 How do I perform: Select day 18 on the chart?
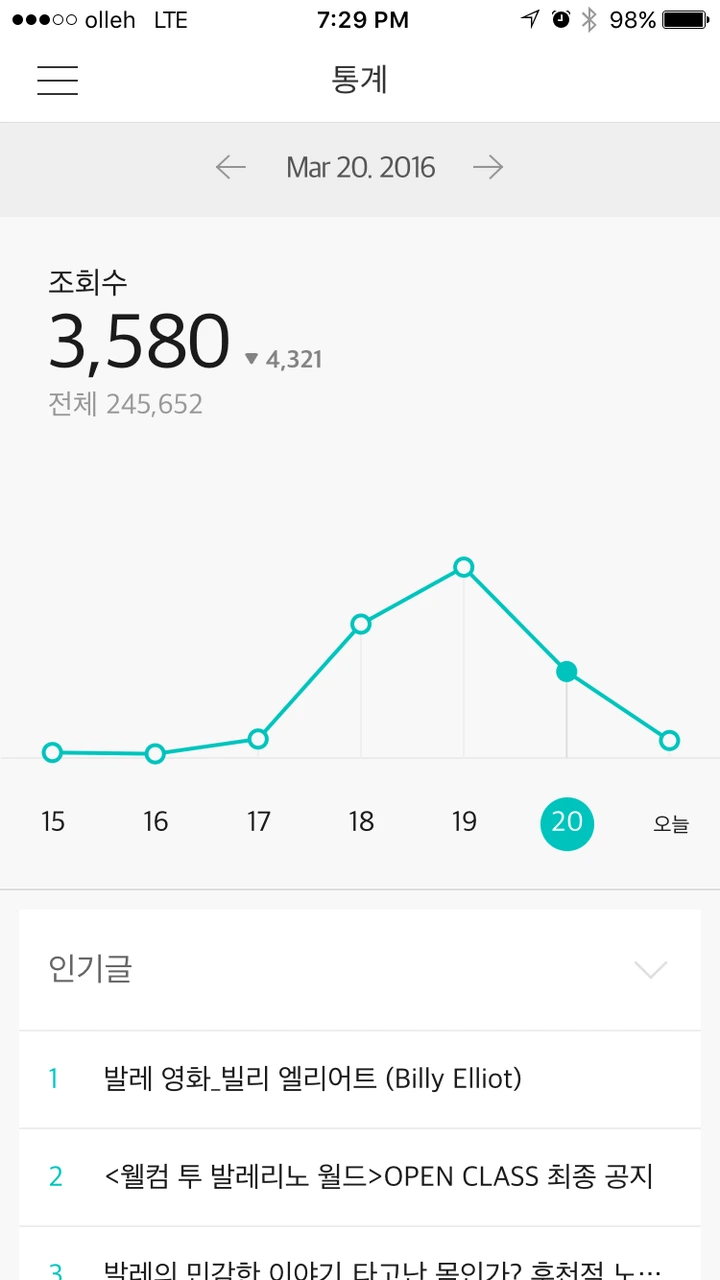[361, 822]
